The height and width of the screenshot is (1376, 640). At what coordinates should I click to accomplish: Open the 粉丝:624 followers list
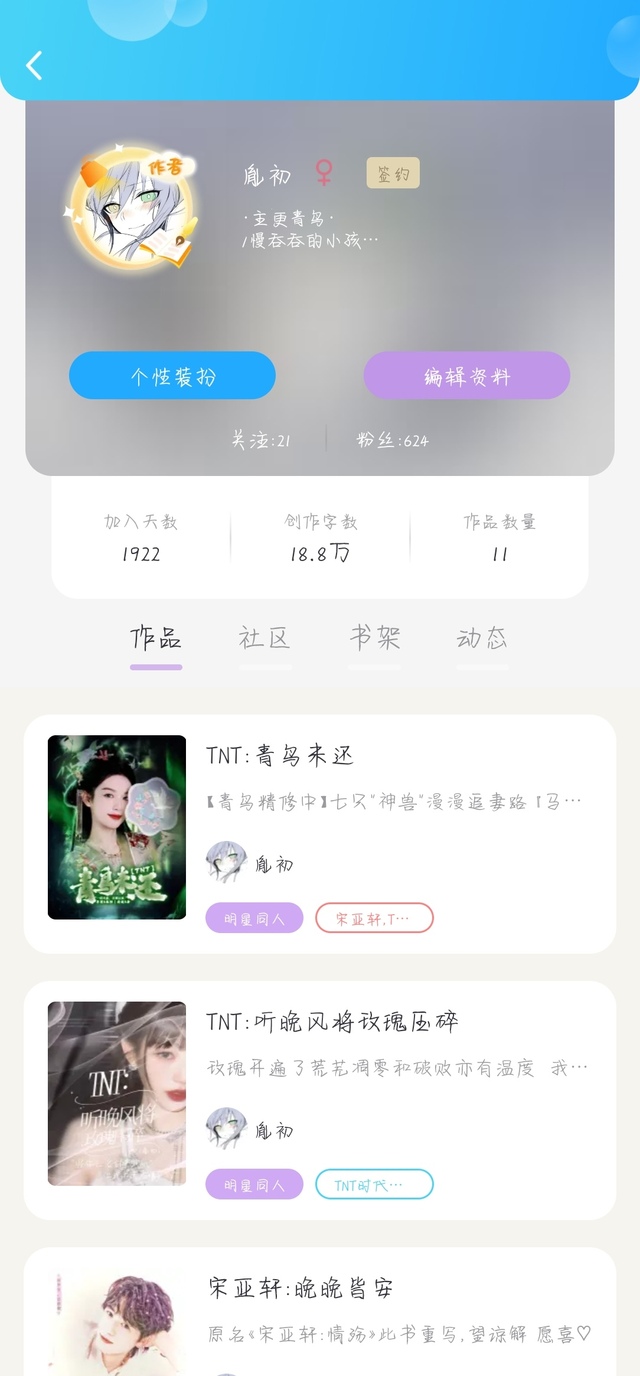[392, 440]
